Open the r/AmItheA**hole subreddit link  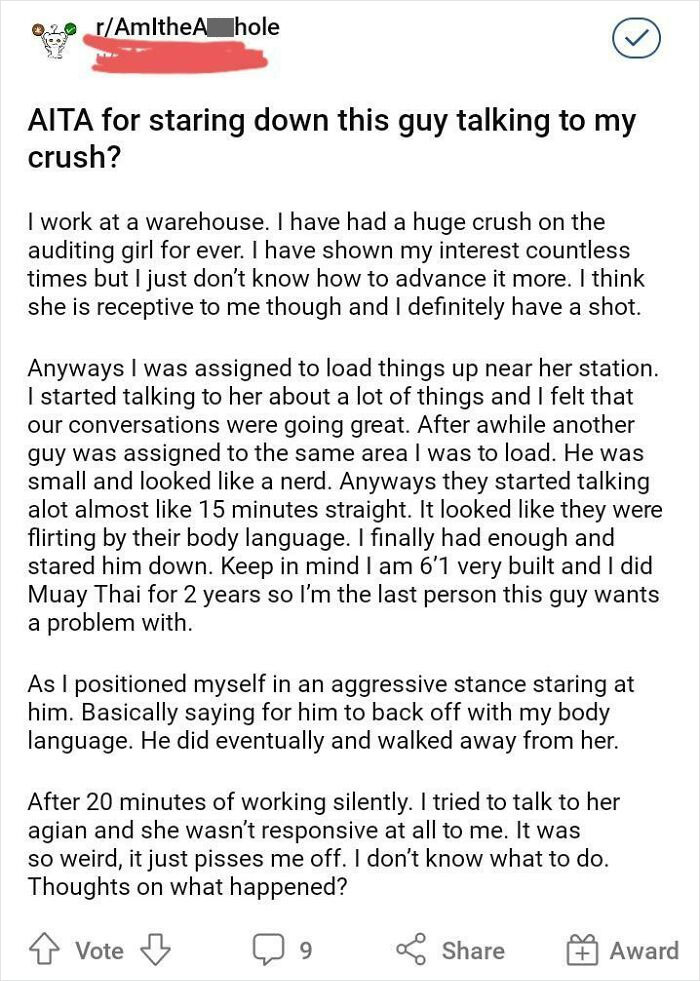point(188,27)
